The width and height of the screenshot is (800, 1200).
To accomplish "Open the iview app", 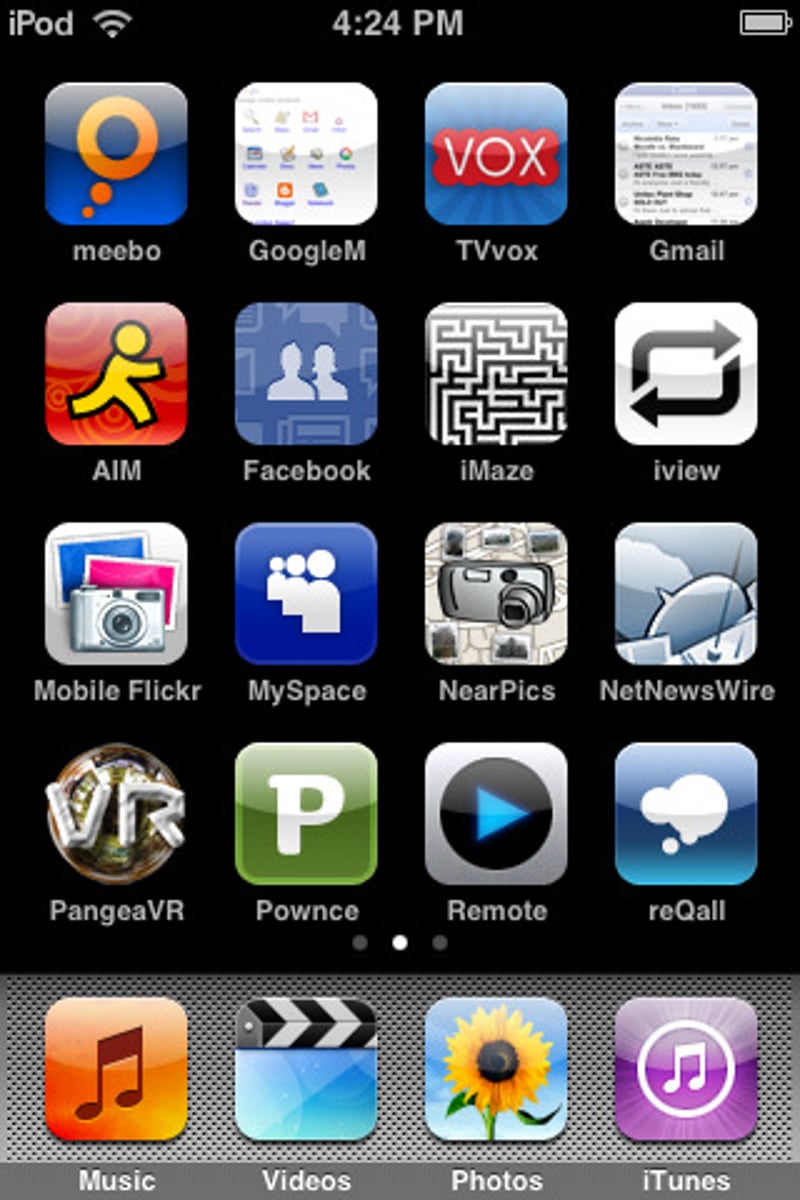I will (686, 373).
